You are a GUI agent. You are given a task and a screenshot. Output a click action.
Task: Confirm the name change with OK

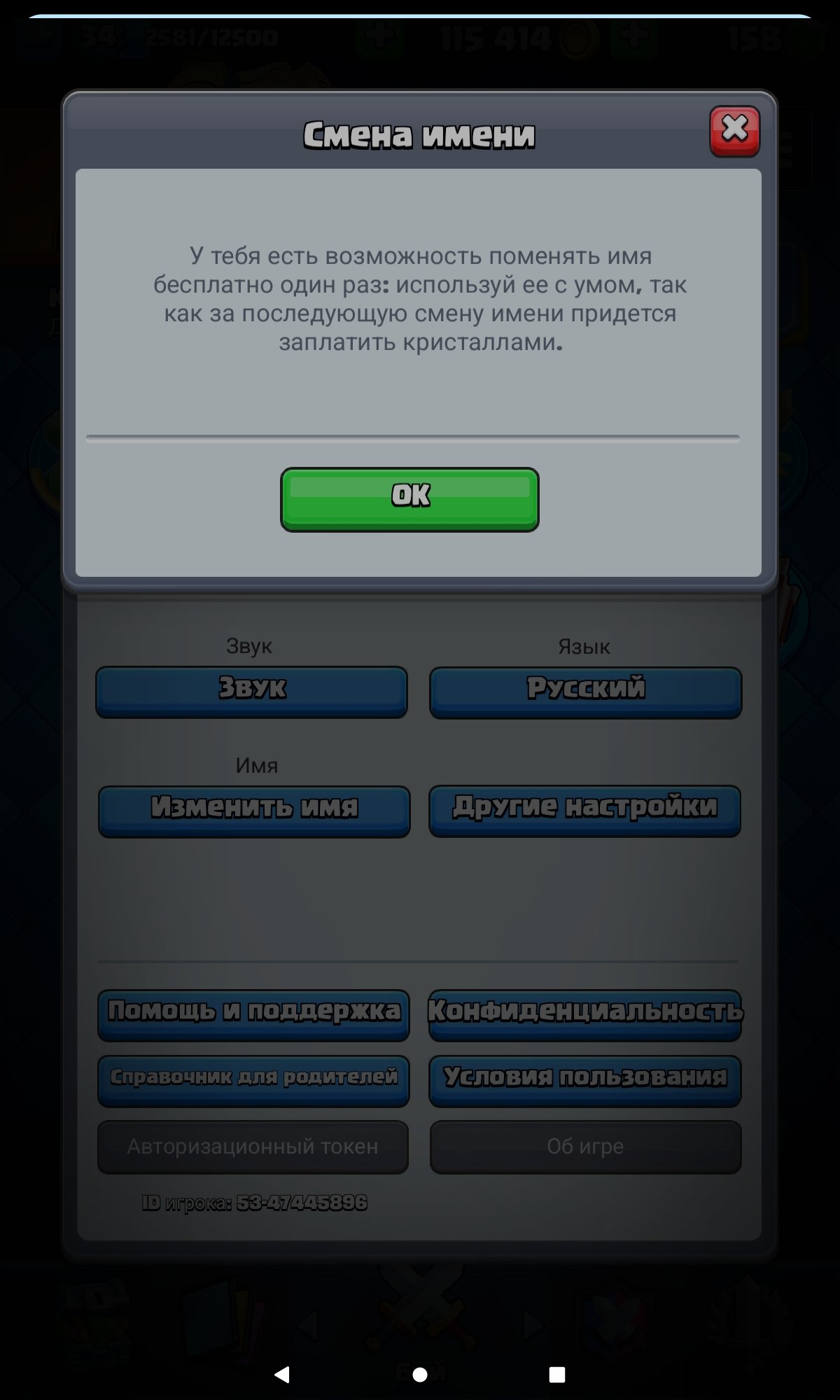point(409,499)
